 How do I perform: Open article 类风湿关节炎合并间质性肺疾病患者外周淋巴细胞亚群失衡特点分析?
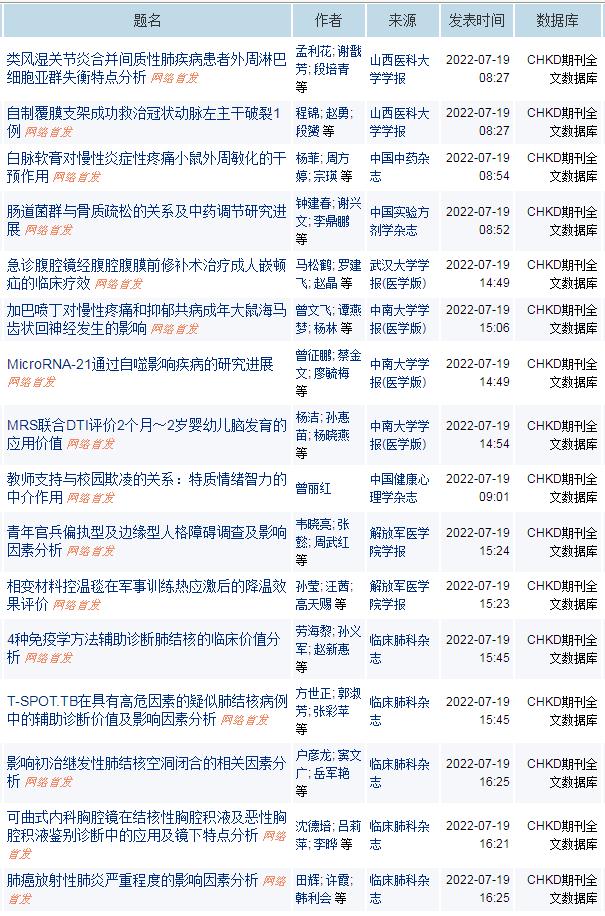pyautogui.click(x=145, y=59)
